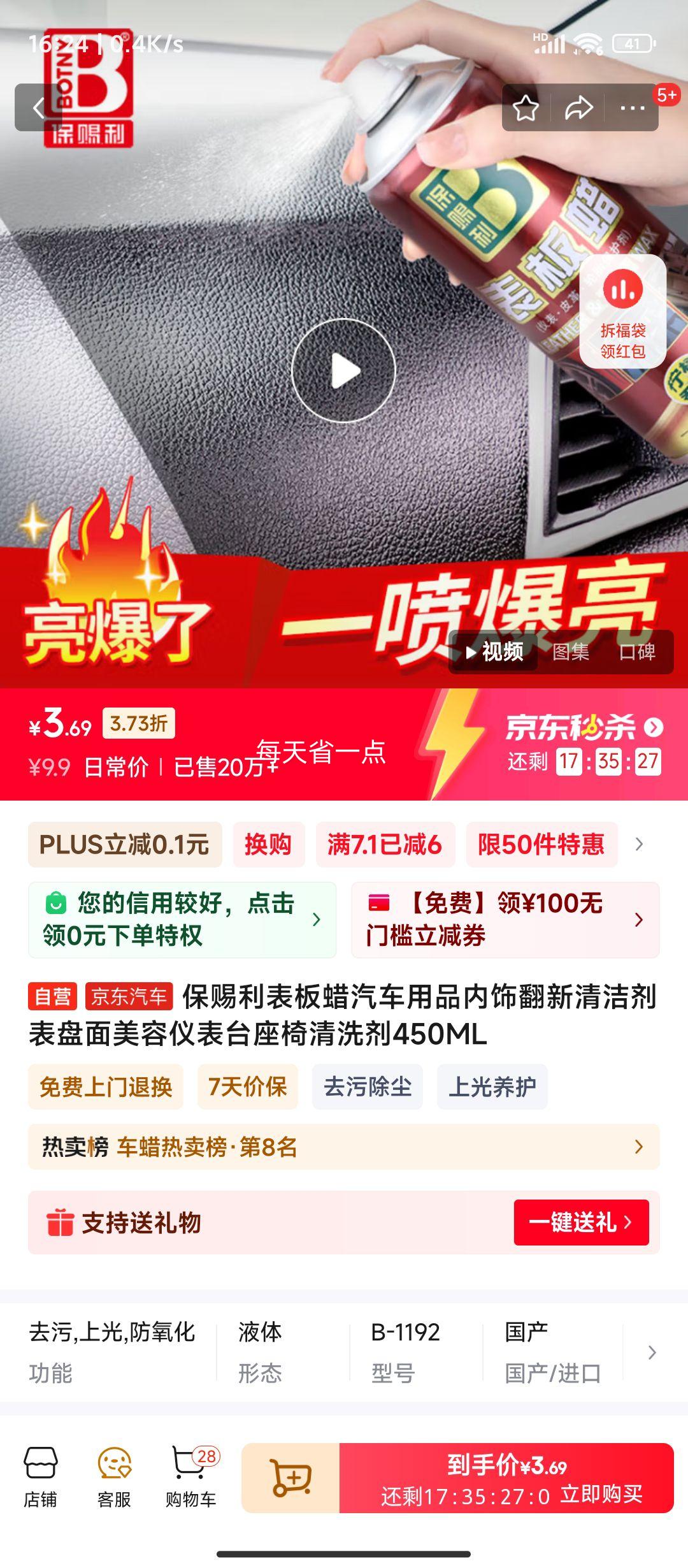Play the product video
The width and height of the screenshot is (688, 1568).
343,370
